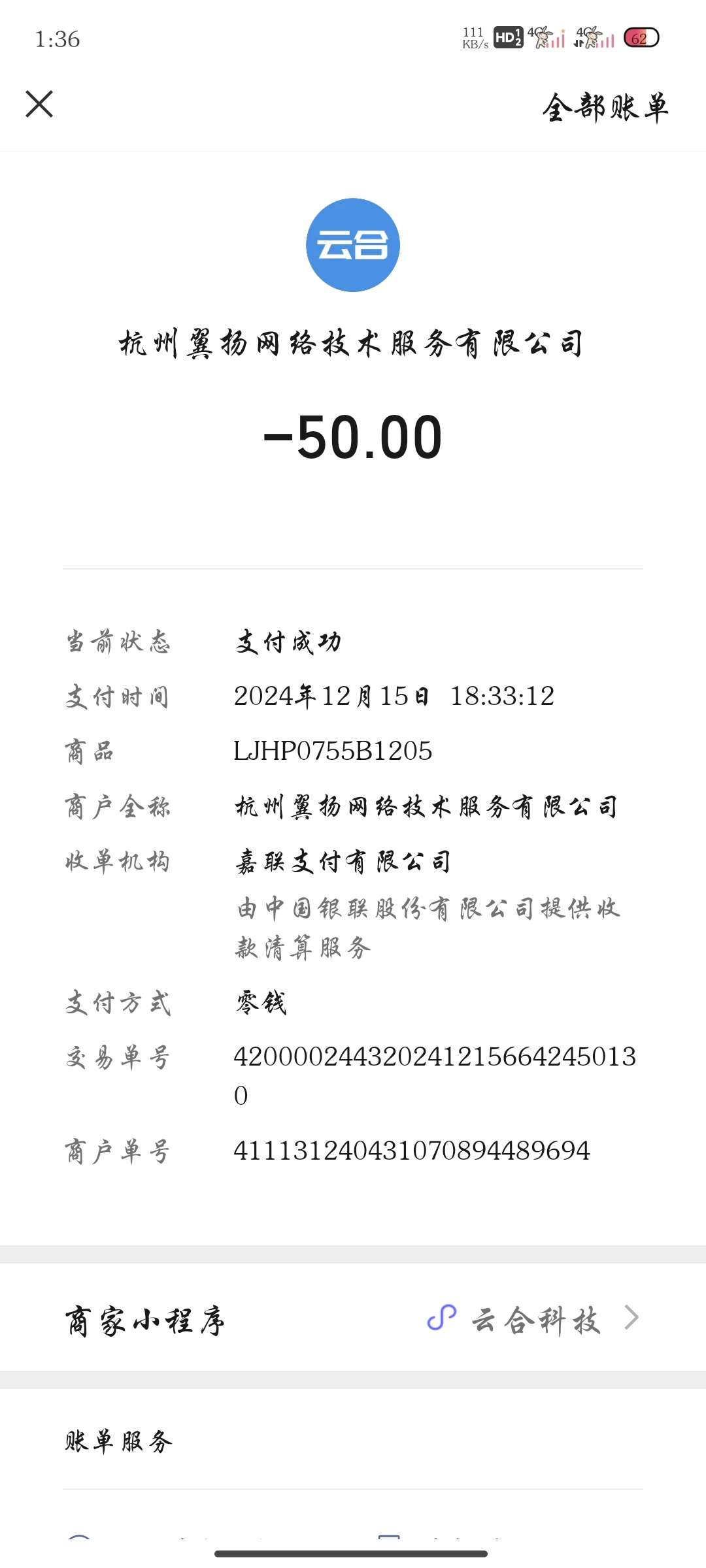Screen dimensions: 706x1568
Task: Tap the 云合 merchant logo
Action: coord(353,245)
